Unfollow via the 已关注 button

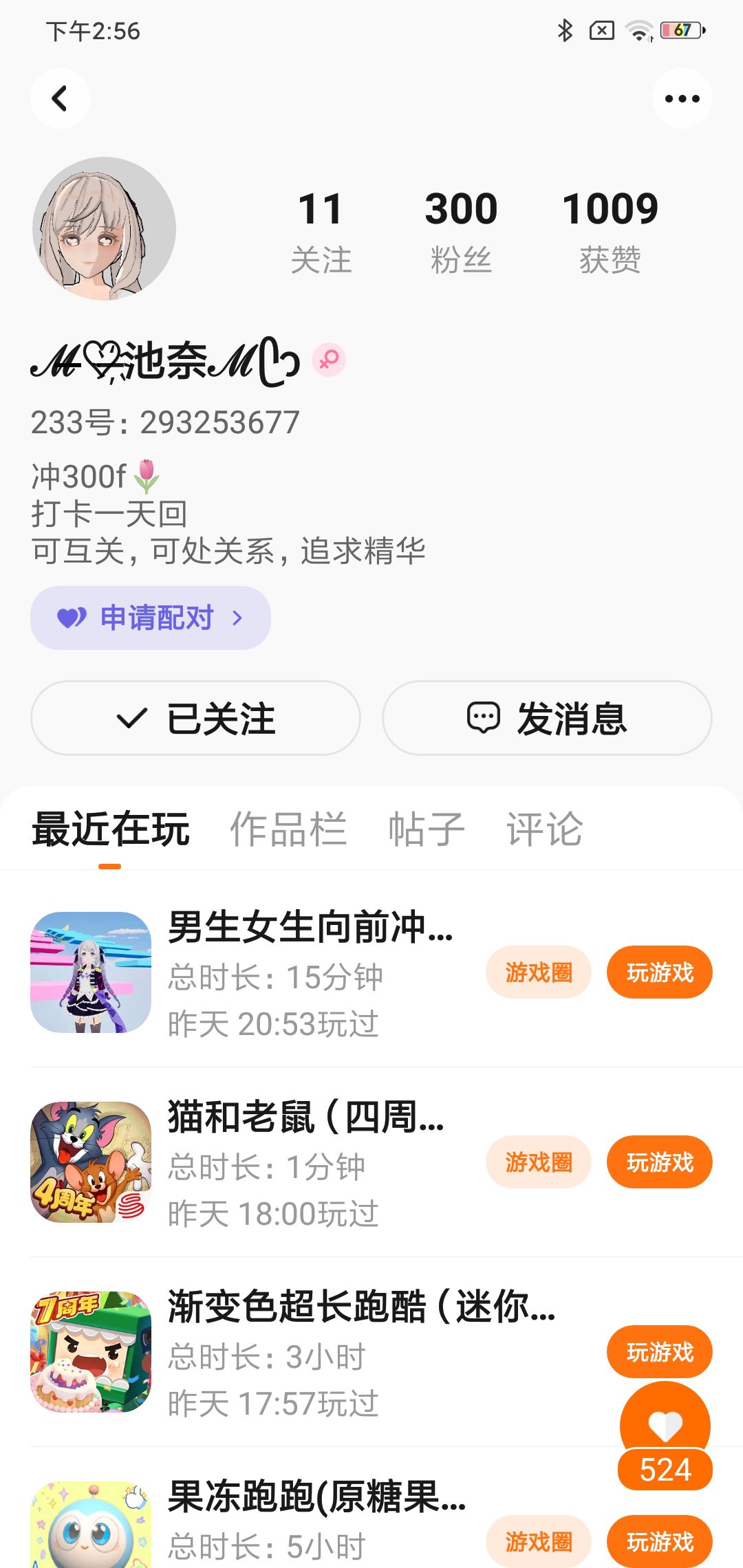pos(195,718)
